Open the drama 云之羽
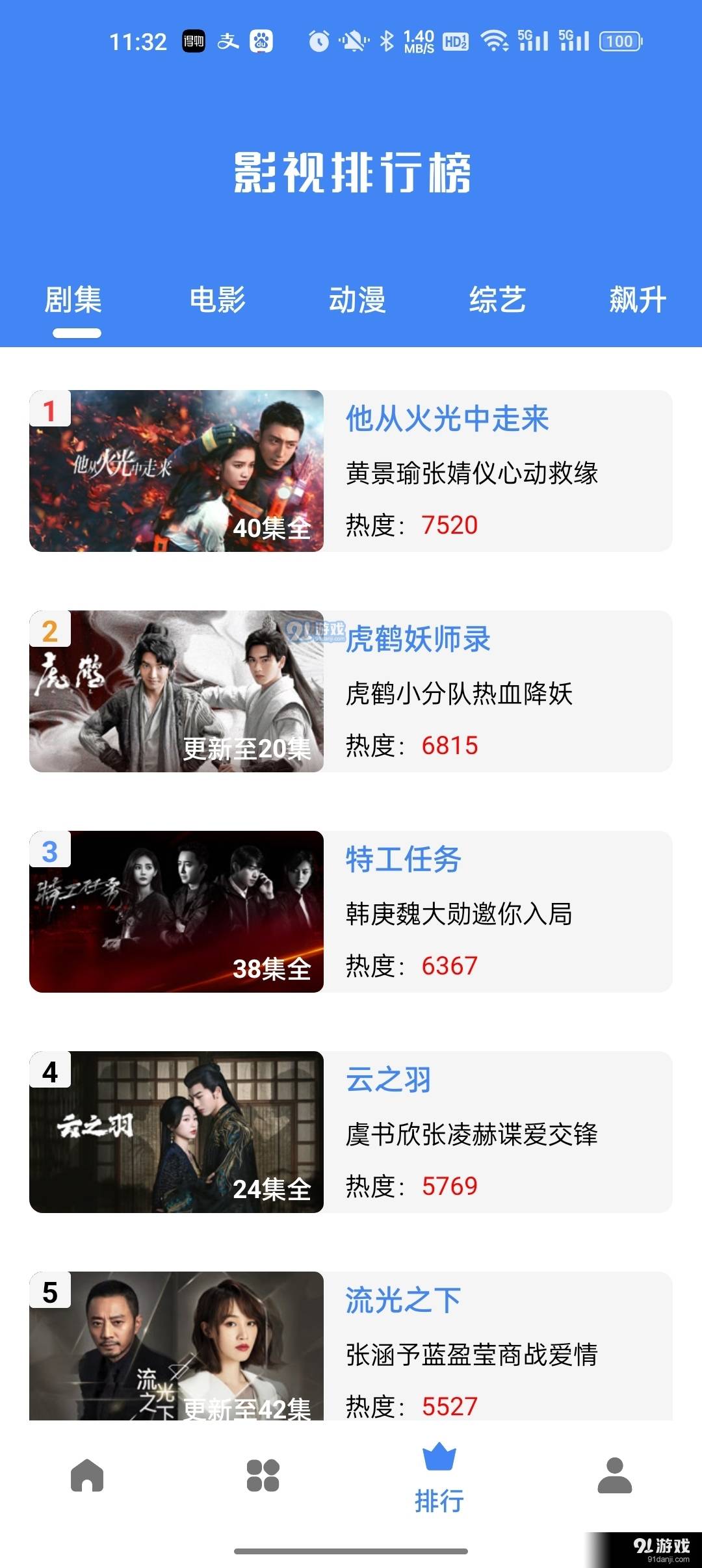Viewport: 702px width, 1568px height. [351, 1132]
